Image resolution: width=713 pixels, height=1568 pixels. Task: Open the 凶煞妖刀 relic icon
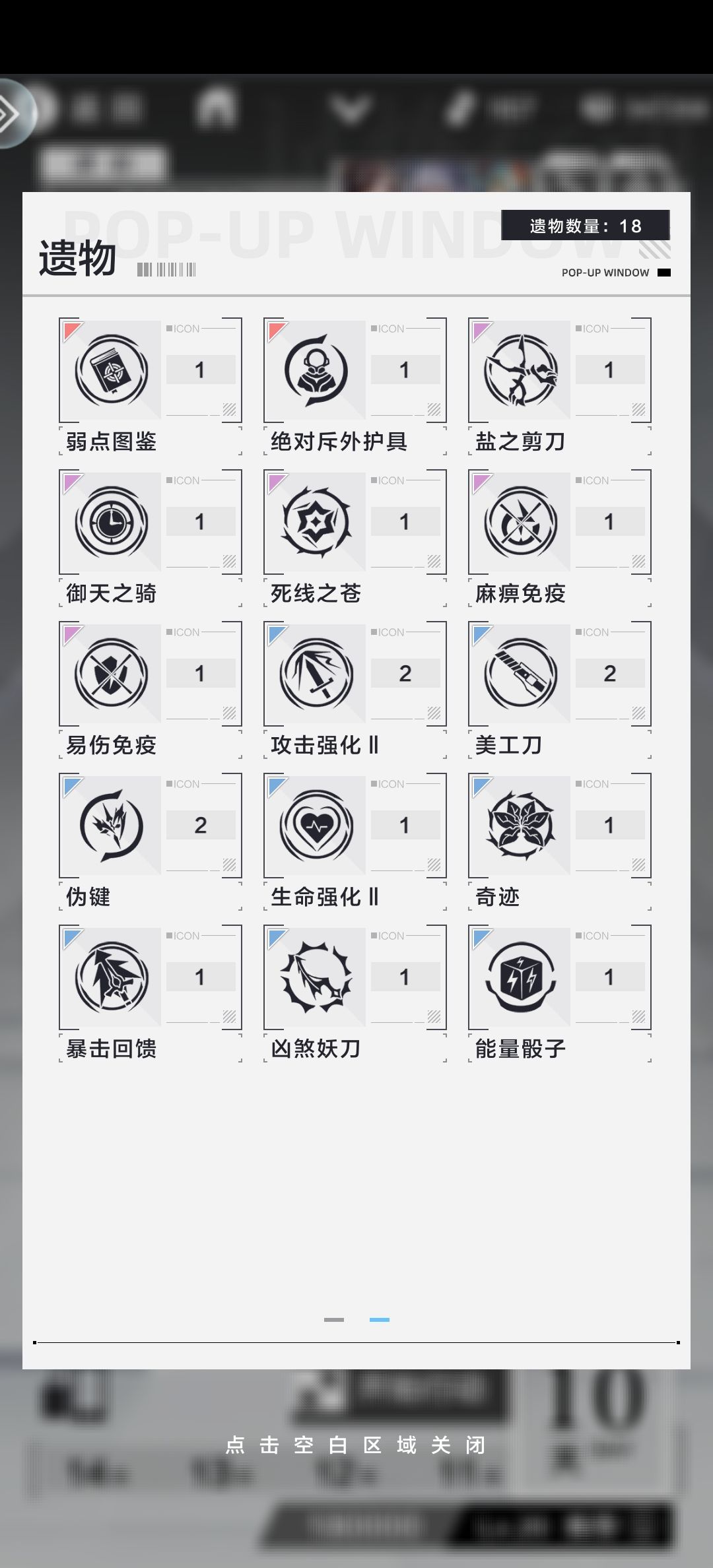point(314,977)
